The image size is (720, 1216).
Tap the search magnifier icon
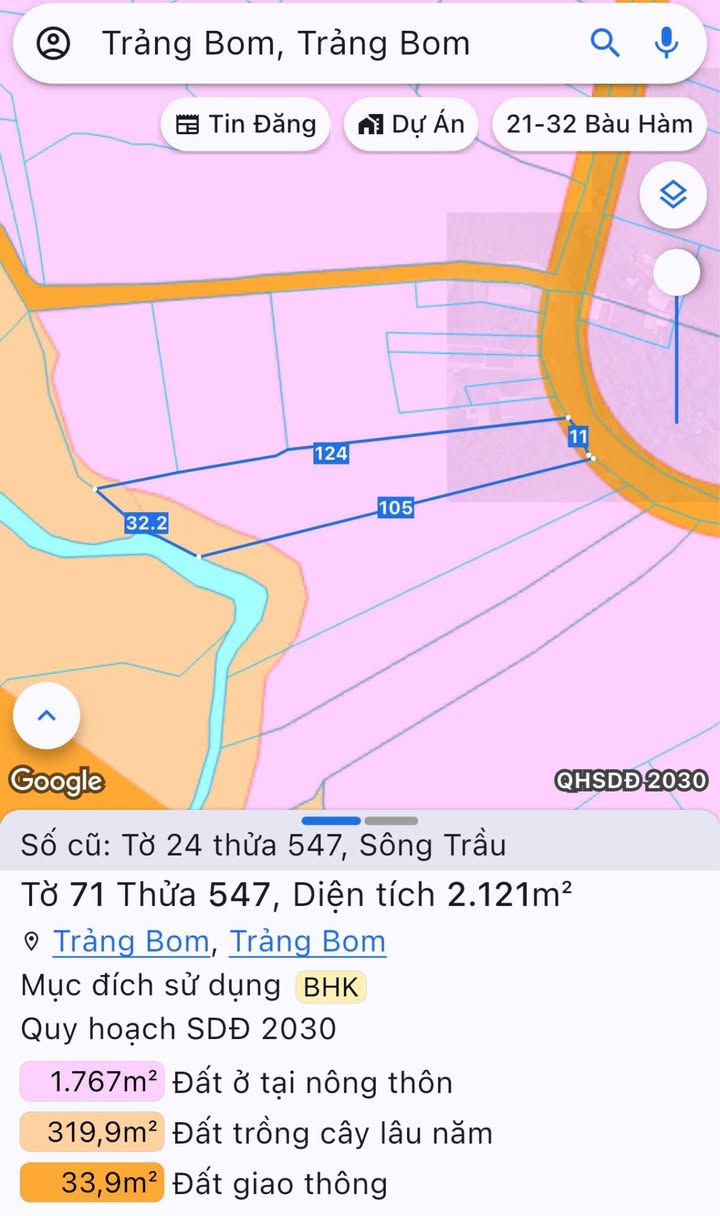pyautogui.click(x=605, y=43)
